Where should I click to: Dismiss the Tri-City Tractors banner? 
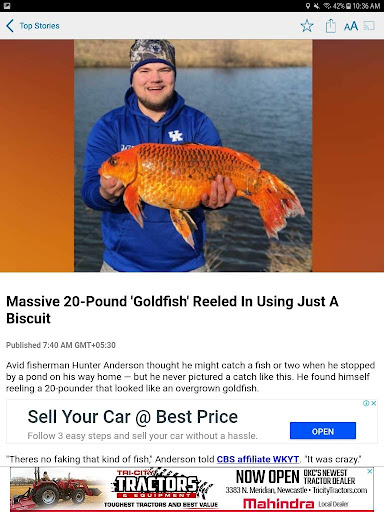click(x=370, y=471)
